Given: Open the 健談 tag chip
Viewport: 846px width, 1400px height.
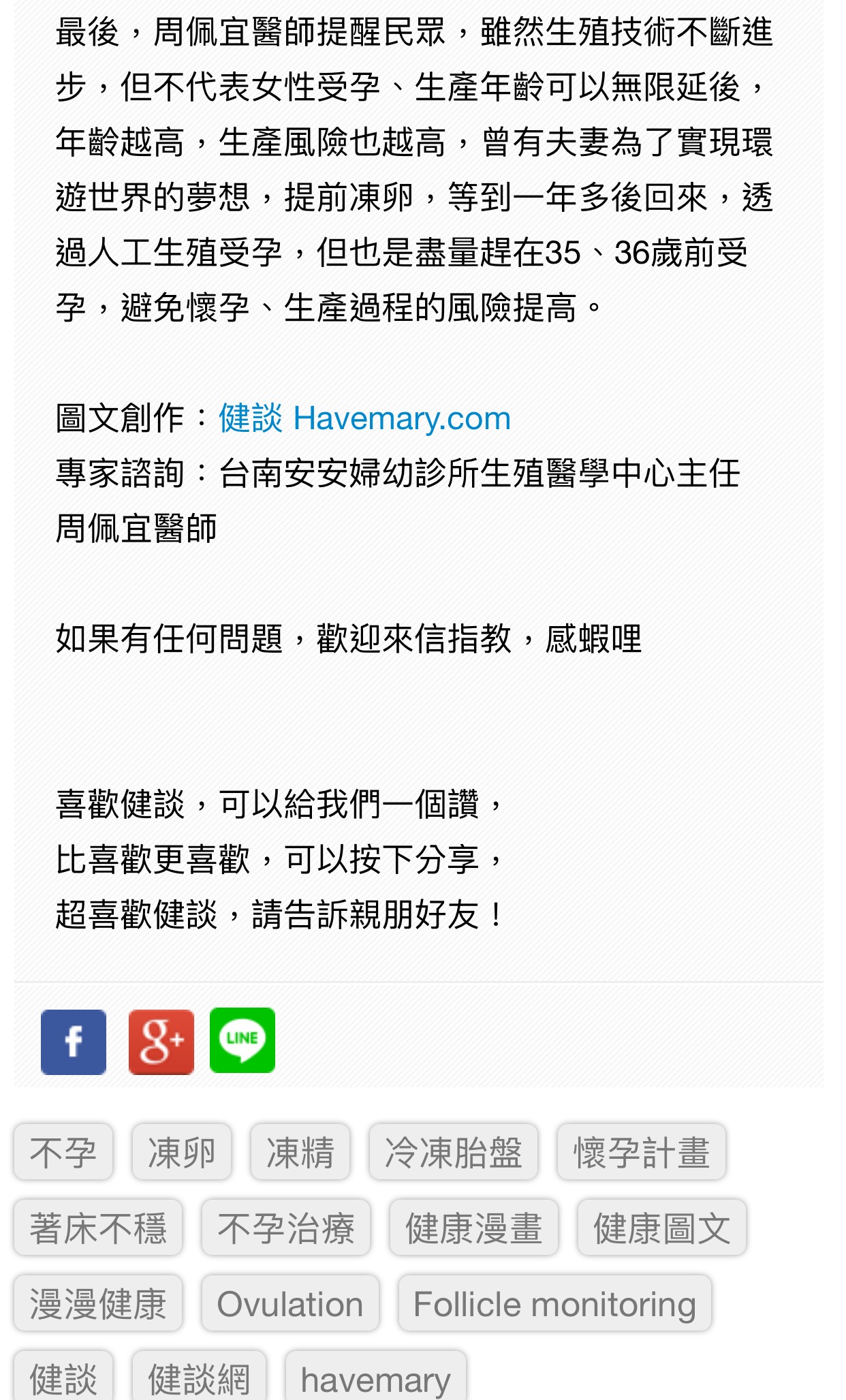Looking at the screenshot, I should (x=63, y=1378).
